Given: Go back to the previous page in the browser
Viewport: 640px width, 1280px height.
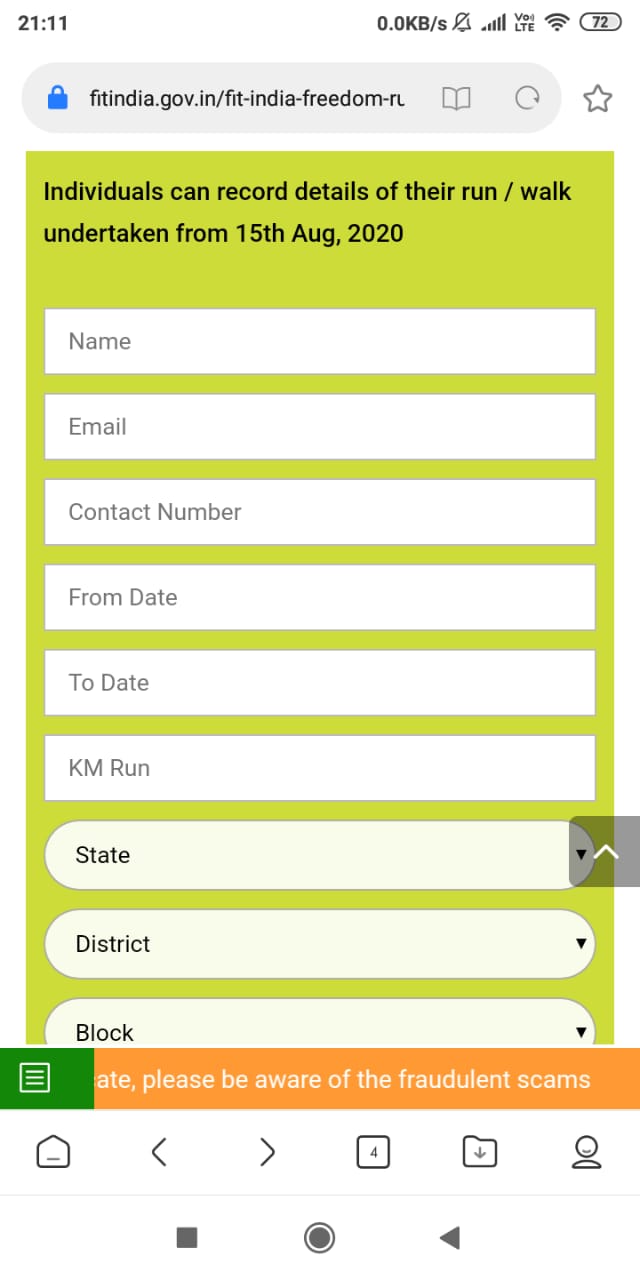Looking at the screenshot, I should click(x=159, y=1152).
